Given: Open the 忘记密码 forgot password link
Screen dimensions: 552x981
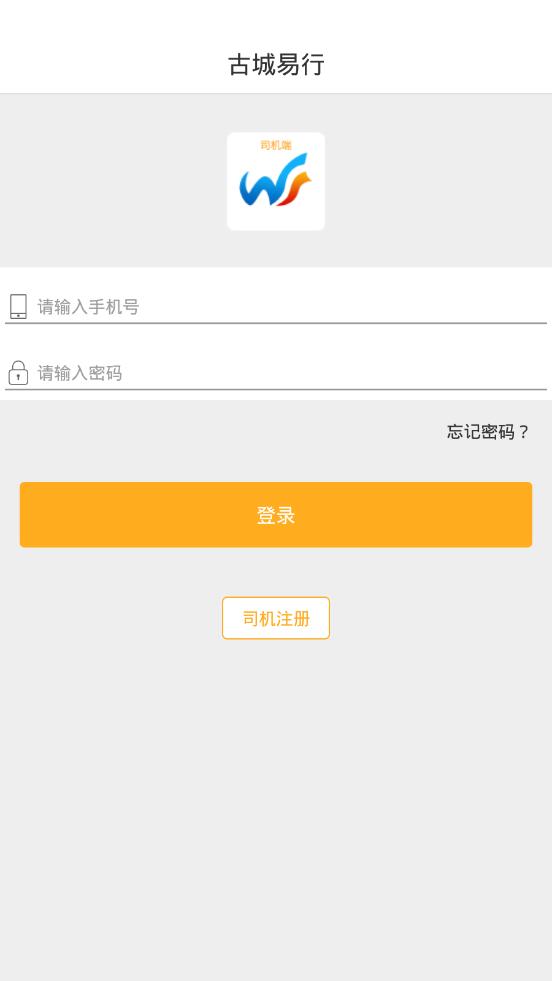Looking at the screenshot, I should [488, 432].
